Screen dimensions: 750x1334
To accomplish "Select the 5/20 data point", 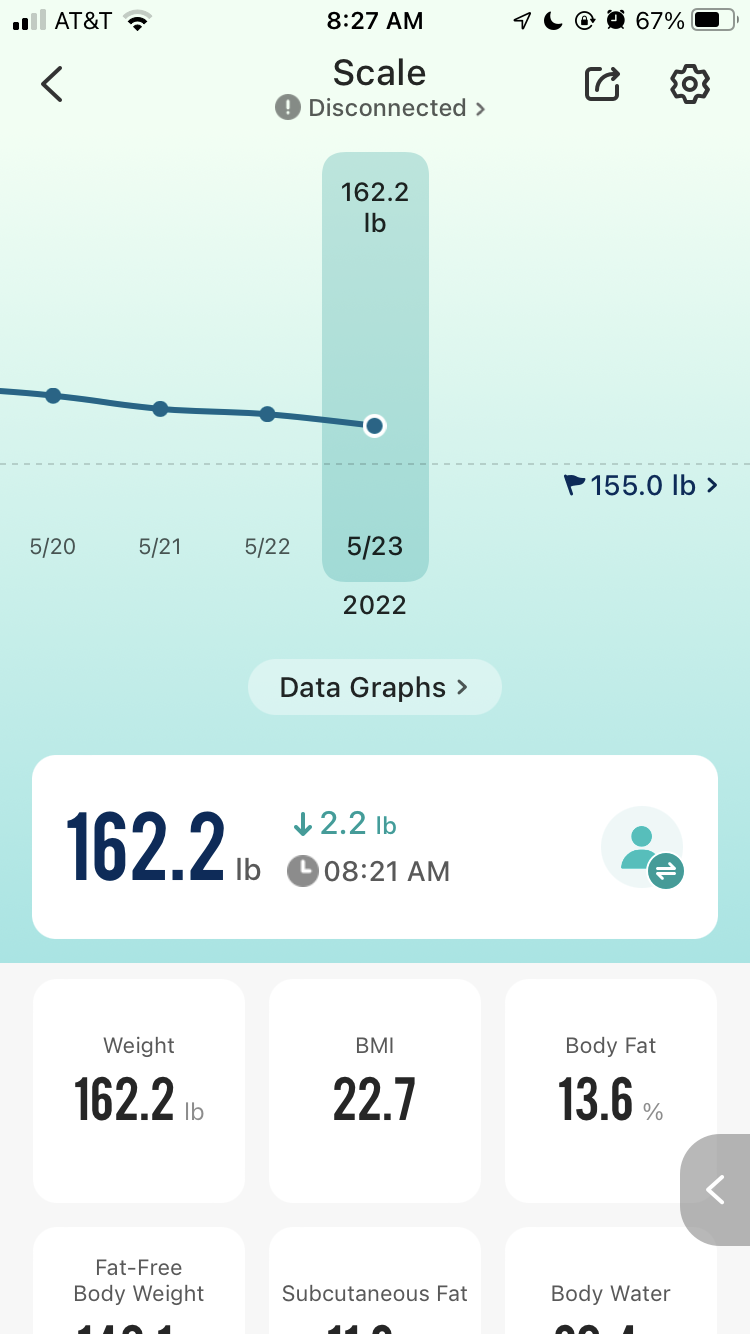I will coord(53,395).
